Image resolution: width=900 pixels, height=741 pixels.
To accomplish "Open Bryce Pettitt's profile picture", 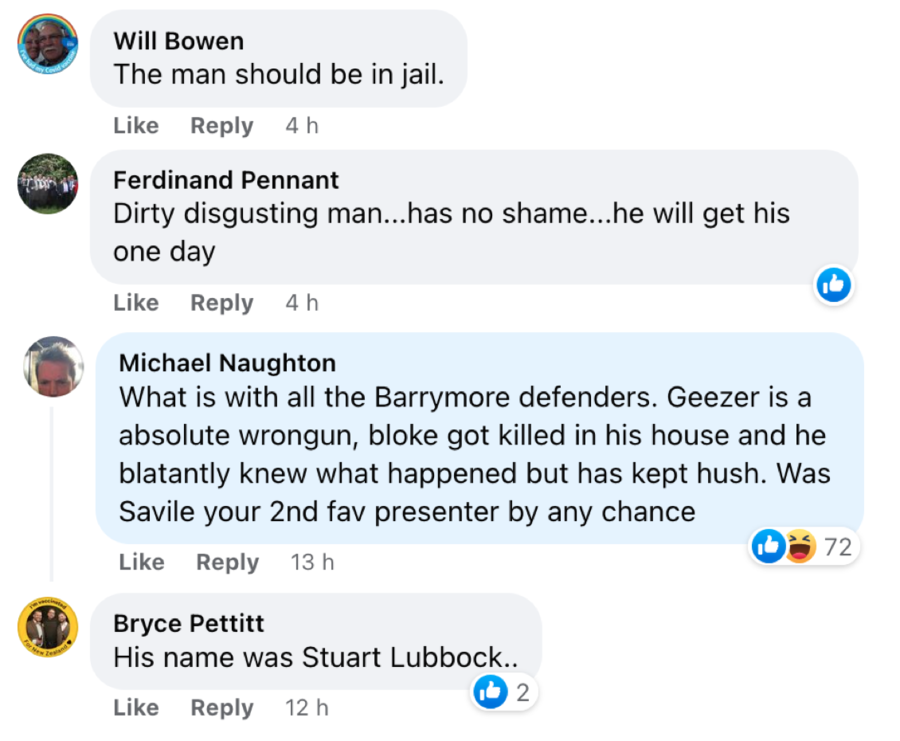I will coord(48,629).
